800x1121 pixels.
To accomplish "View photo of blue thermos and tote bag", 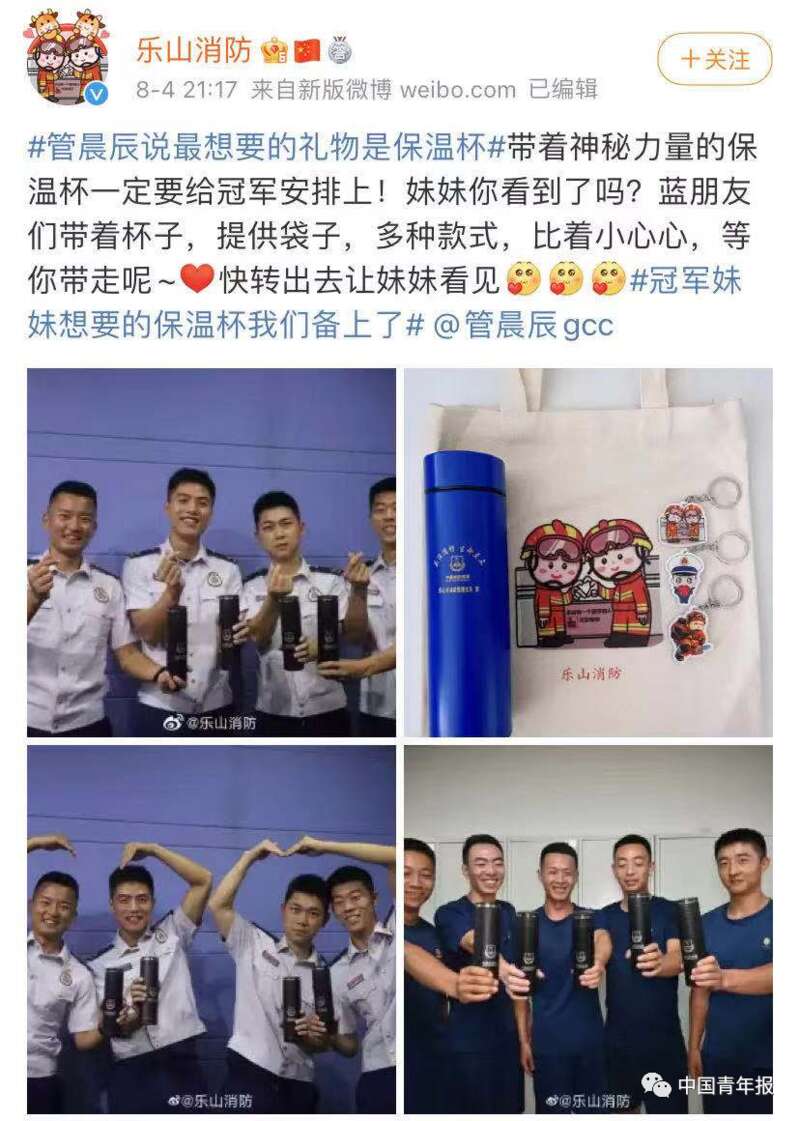I will [588, 552].
